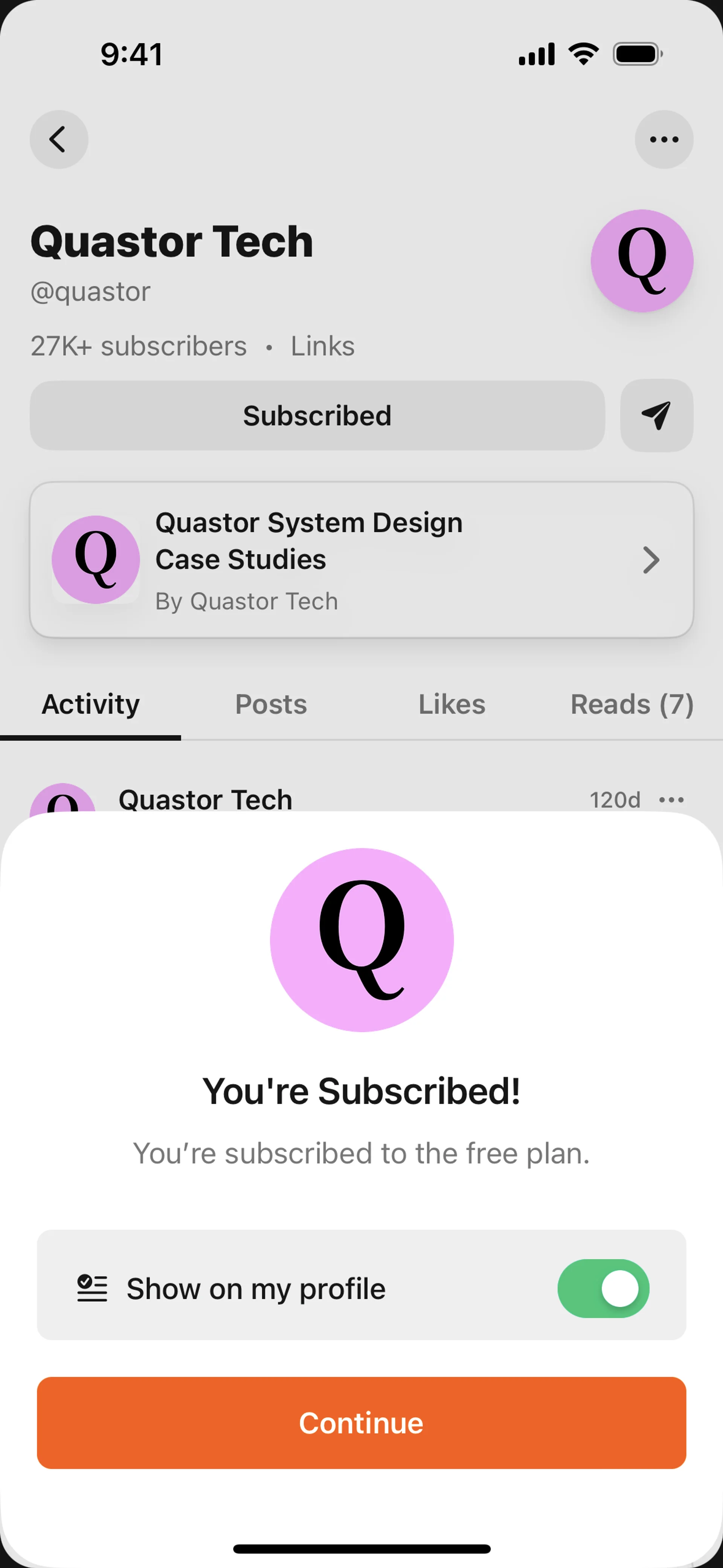Disable Show on my profile
Viewport: 723px width, 1568px height.
tap(603, 1288)
